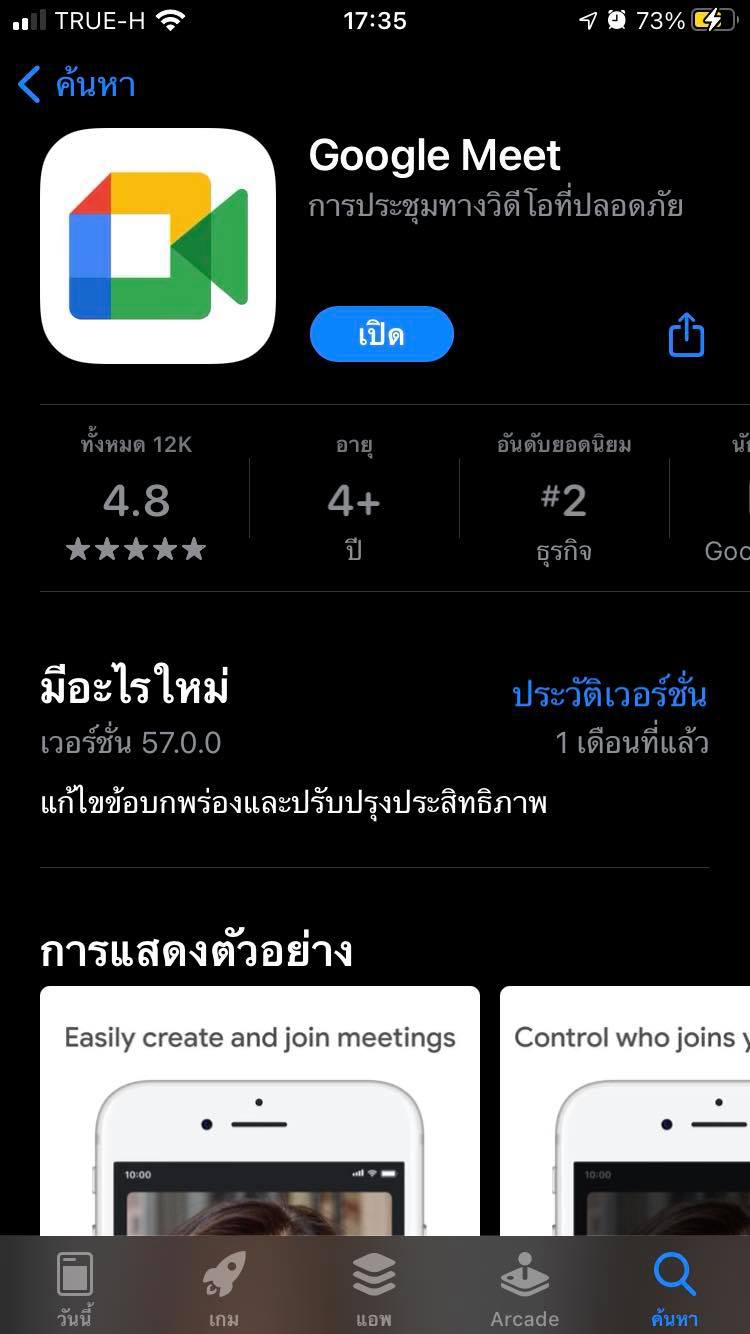View the 4.8 star ratings section
The height and width of the screenshot is (1334, 750).
(136, 500)
